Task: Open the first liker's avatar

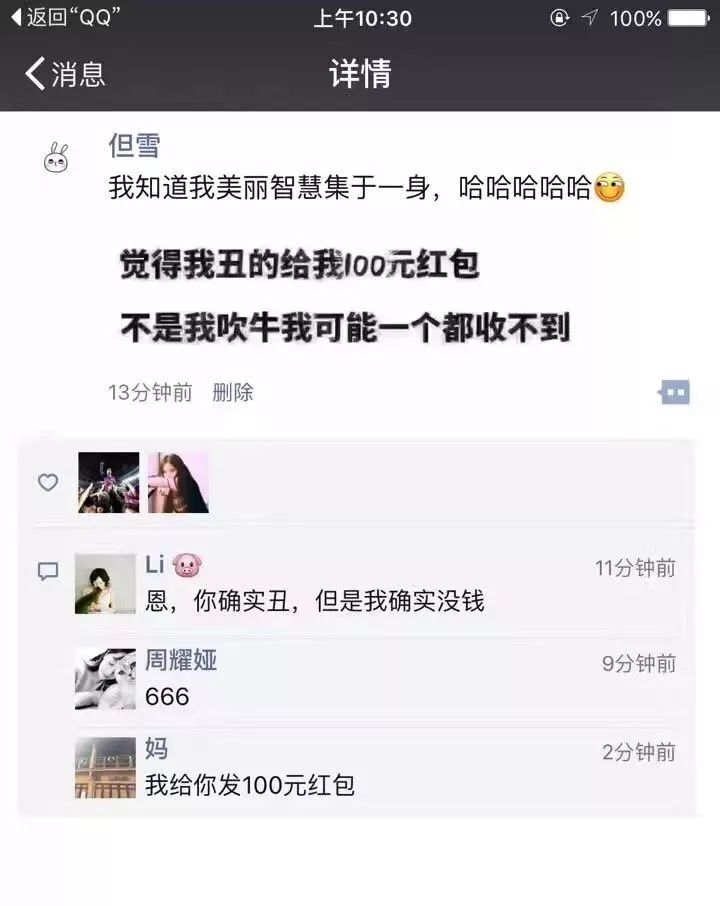Action: tap(108, 483)
